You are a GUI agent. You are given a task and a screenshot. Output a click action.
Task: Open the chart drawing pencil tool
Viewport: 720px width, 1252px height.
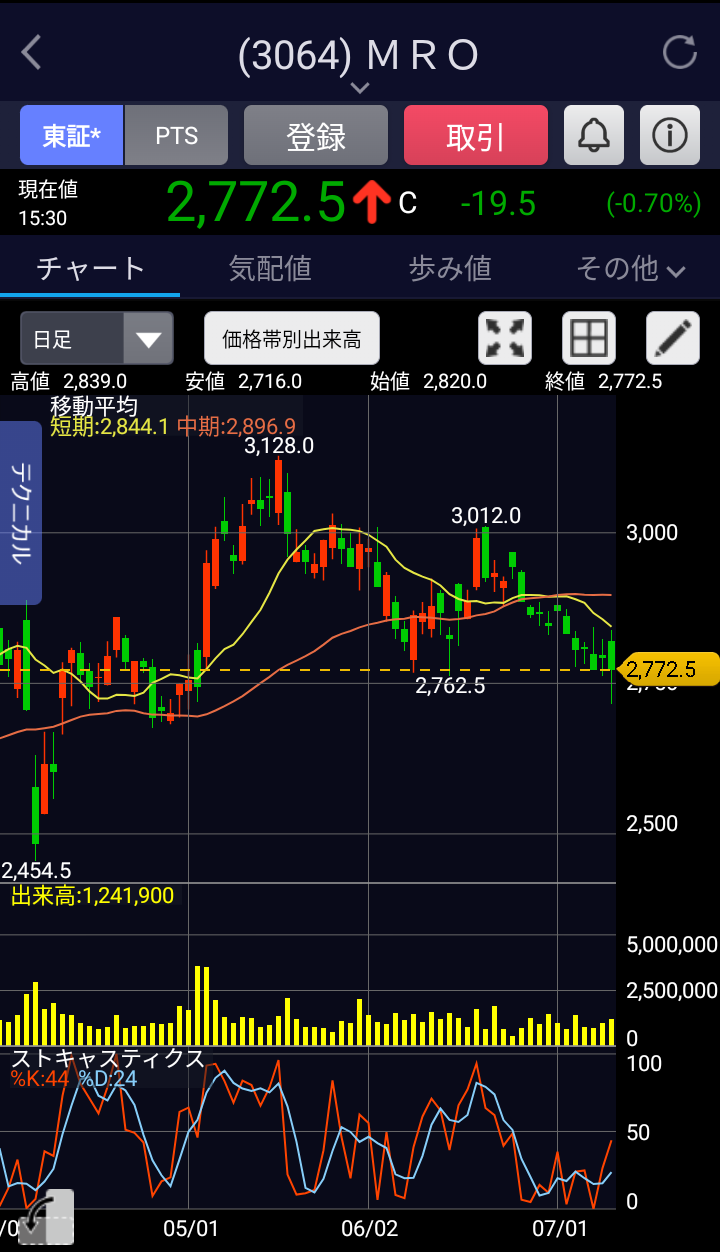tap(673, 338)
